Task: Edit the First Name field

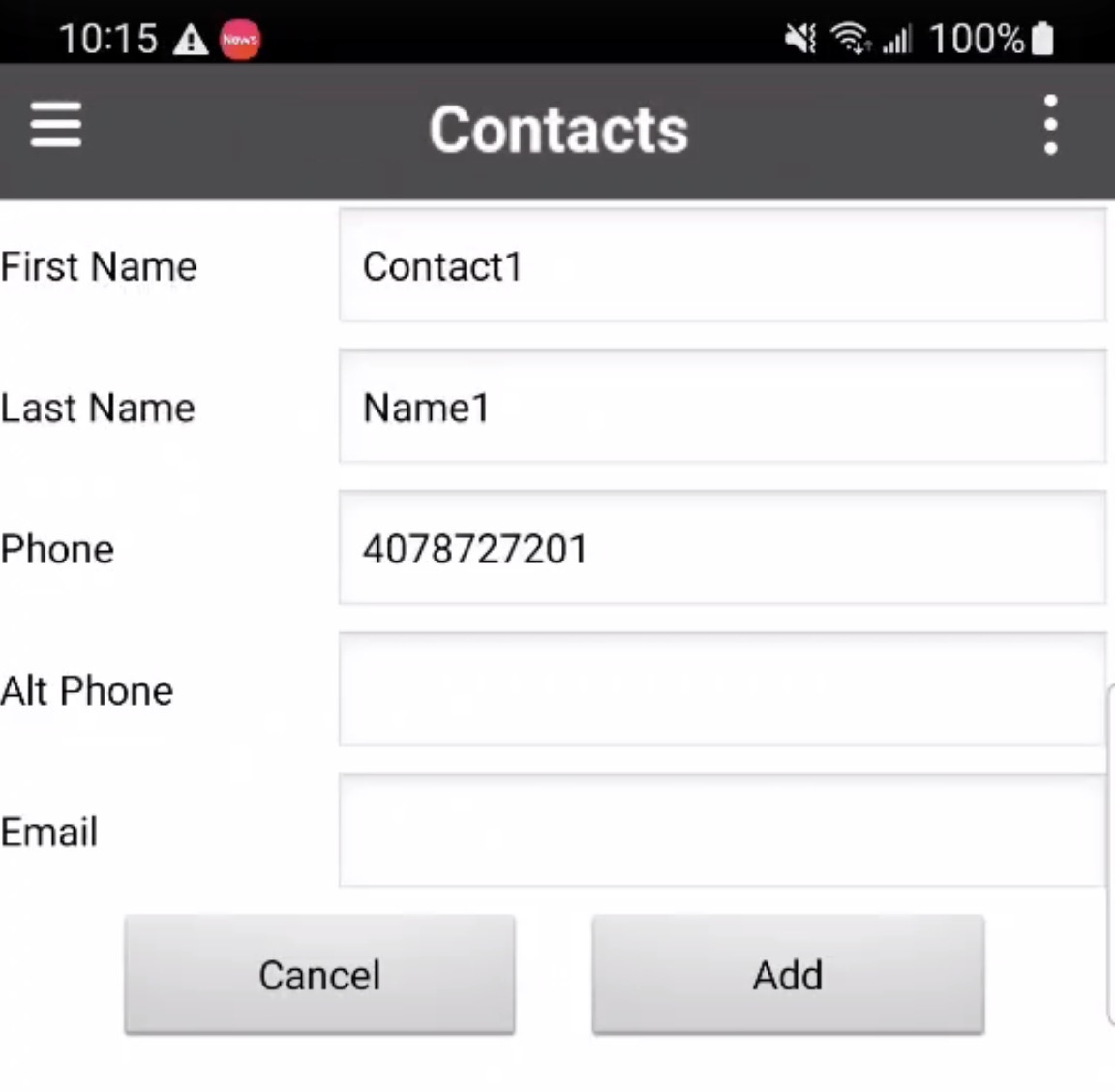Action: 721,265
